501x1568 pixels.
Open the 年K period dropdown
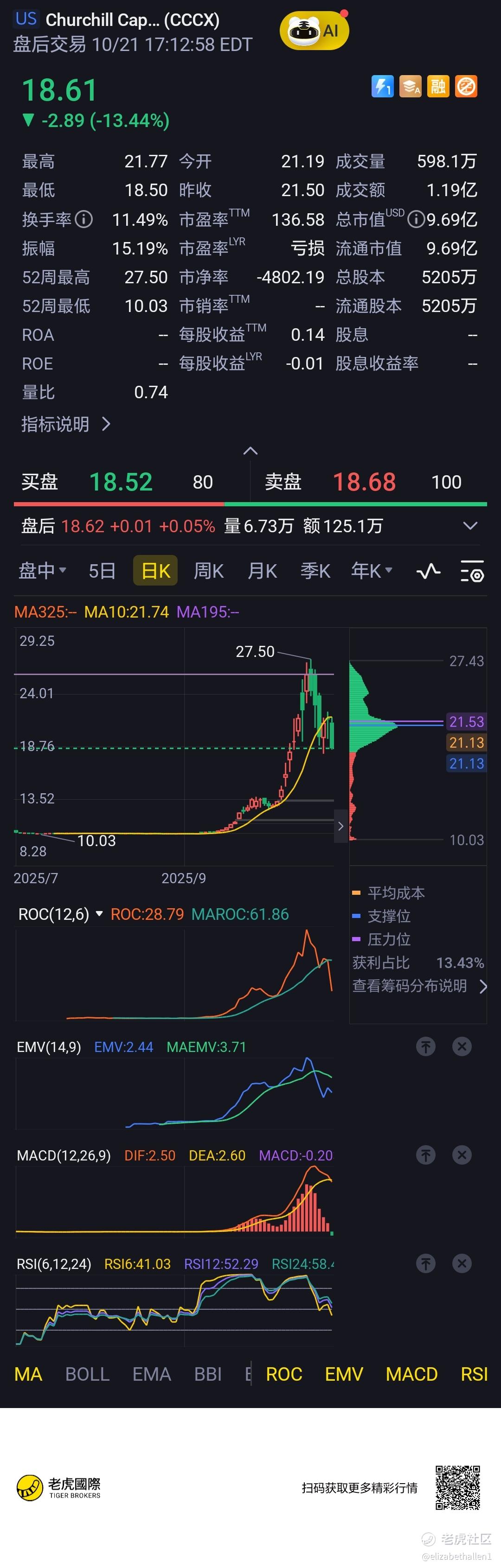pos(371,571)
